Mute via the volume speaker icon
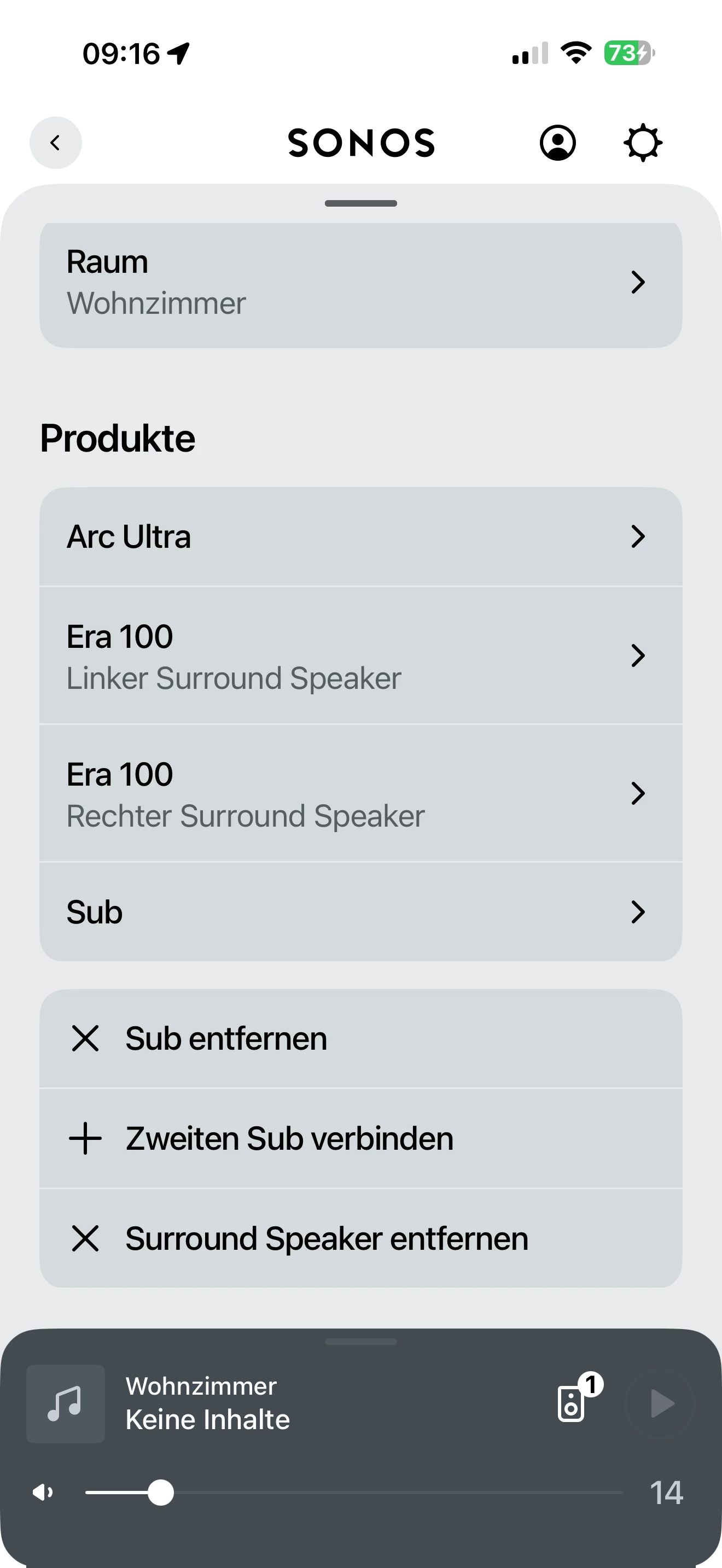Image resolution: width=722 pixels, height=1568 pixels. (43, 1493)
